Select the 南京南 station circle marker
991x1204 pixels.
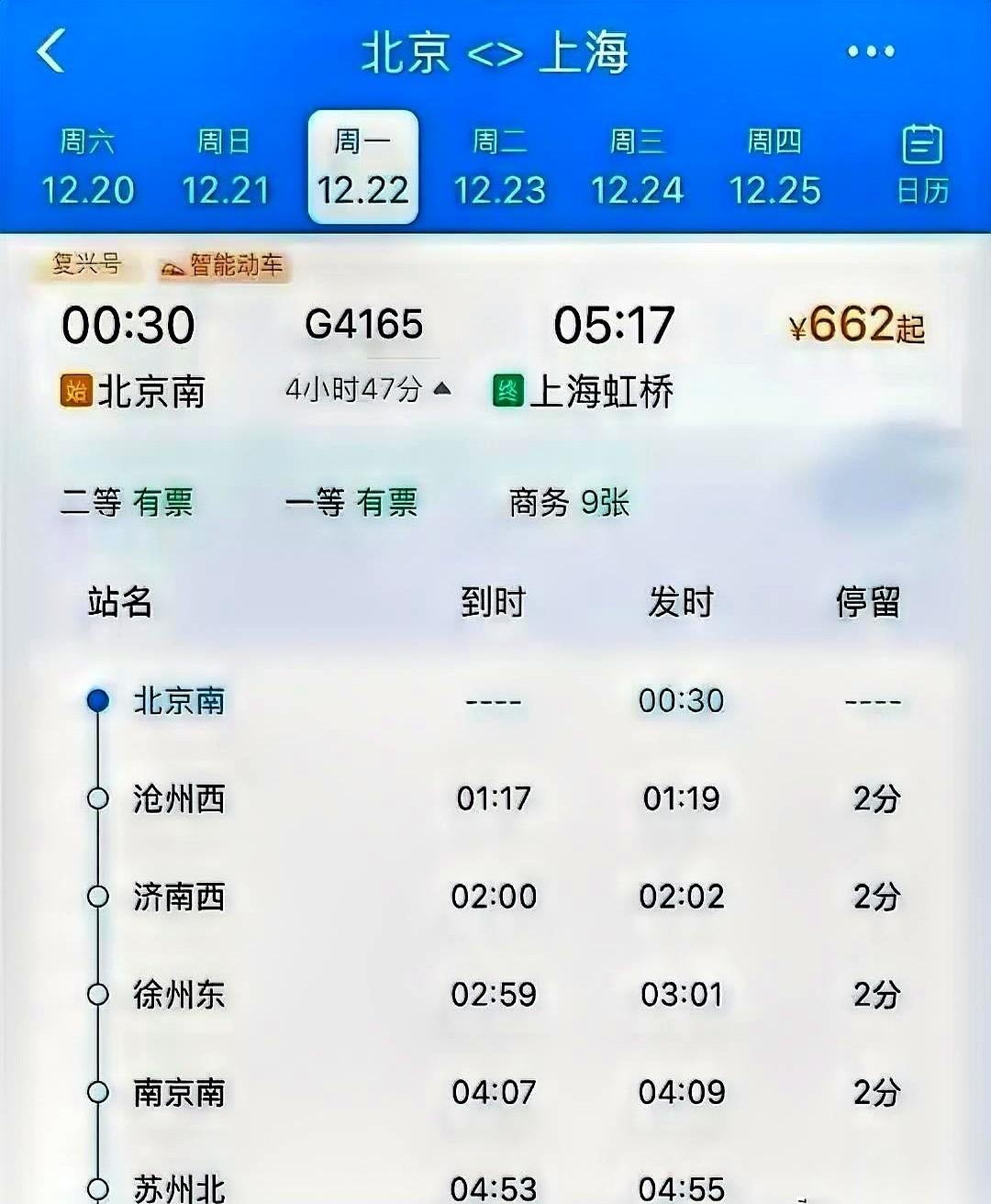[x=98, y=1092]
